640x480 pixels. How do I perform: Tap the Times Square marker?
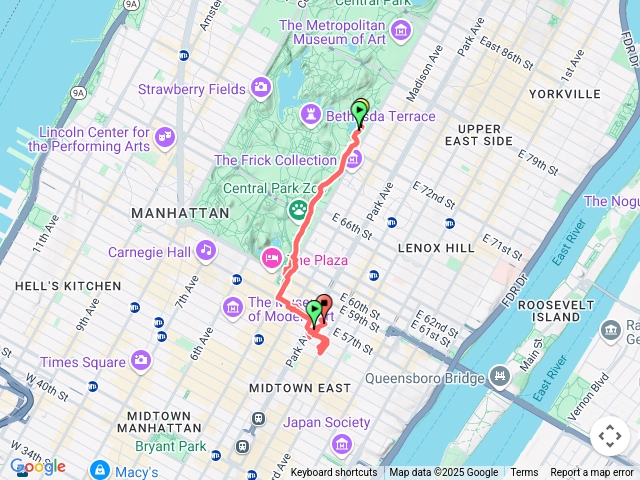[x=141, y=360]
